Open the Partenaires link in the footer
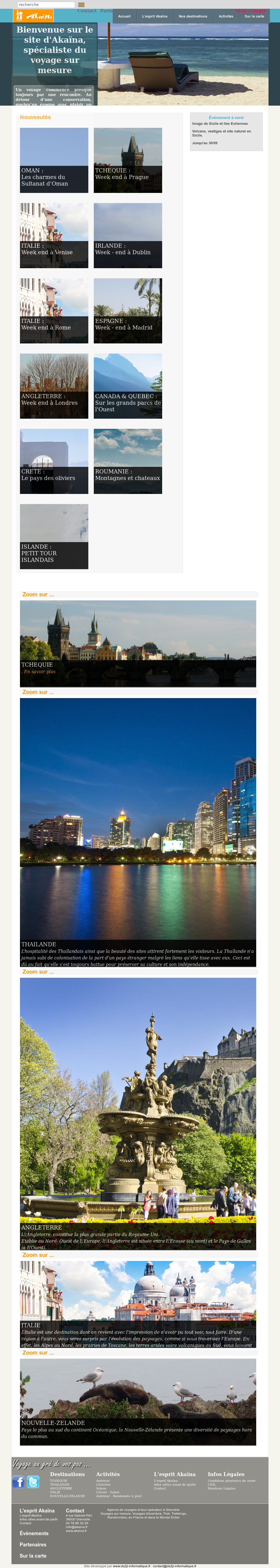 [x=33, y=1544]
